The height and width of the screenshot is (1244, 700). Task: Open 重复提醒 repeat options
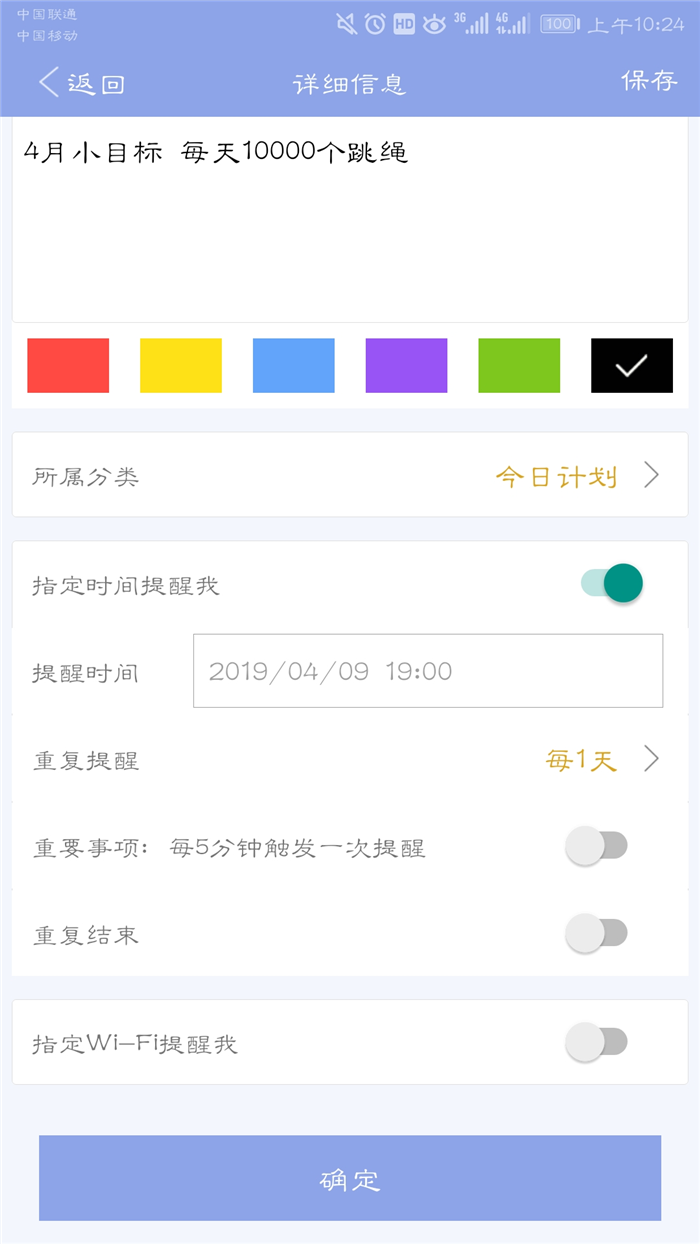point(350,760)
